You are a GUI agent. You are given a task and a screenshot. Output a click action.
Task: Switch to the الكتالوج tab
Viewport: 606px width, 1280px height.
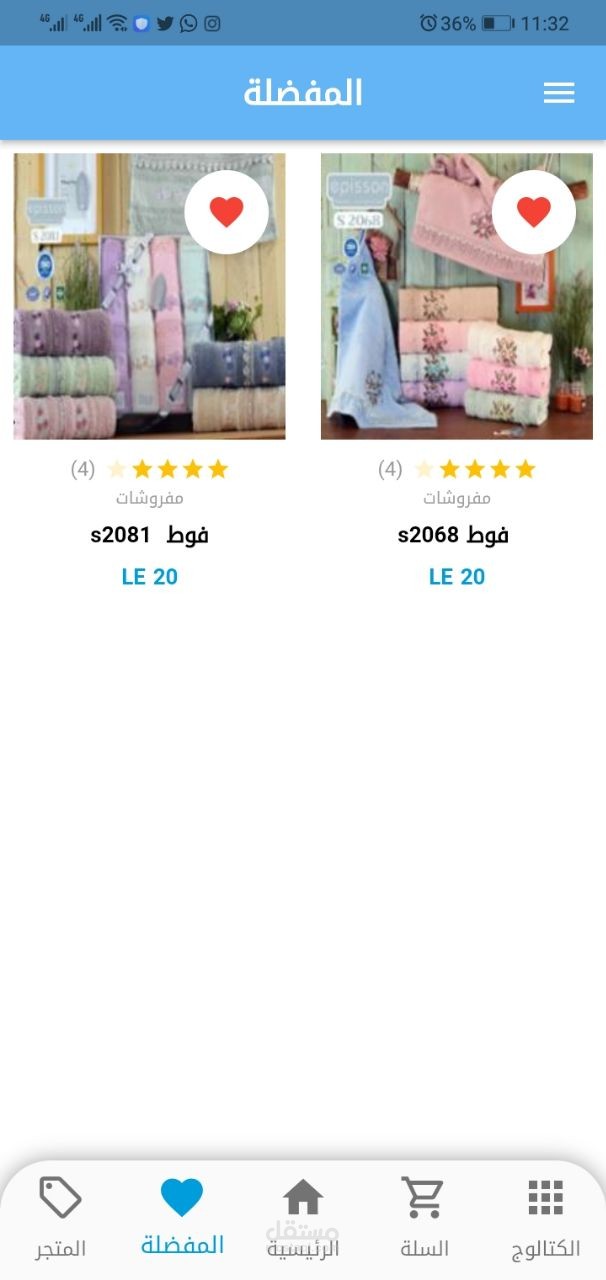click(x=545, y=1217)
